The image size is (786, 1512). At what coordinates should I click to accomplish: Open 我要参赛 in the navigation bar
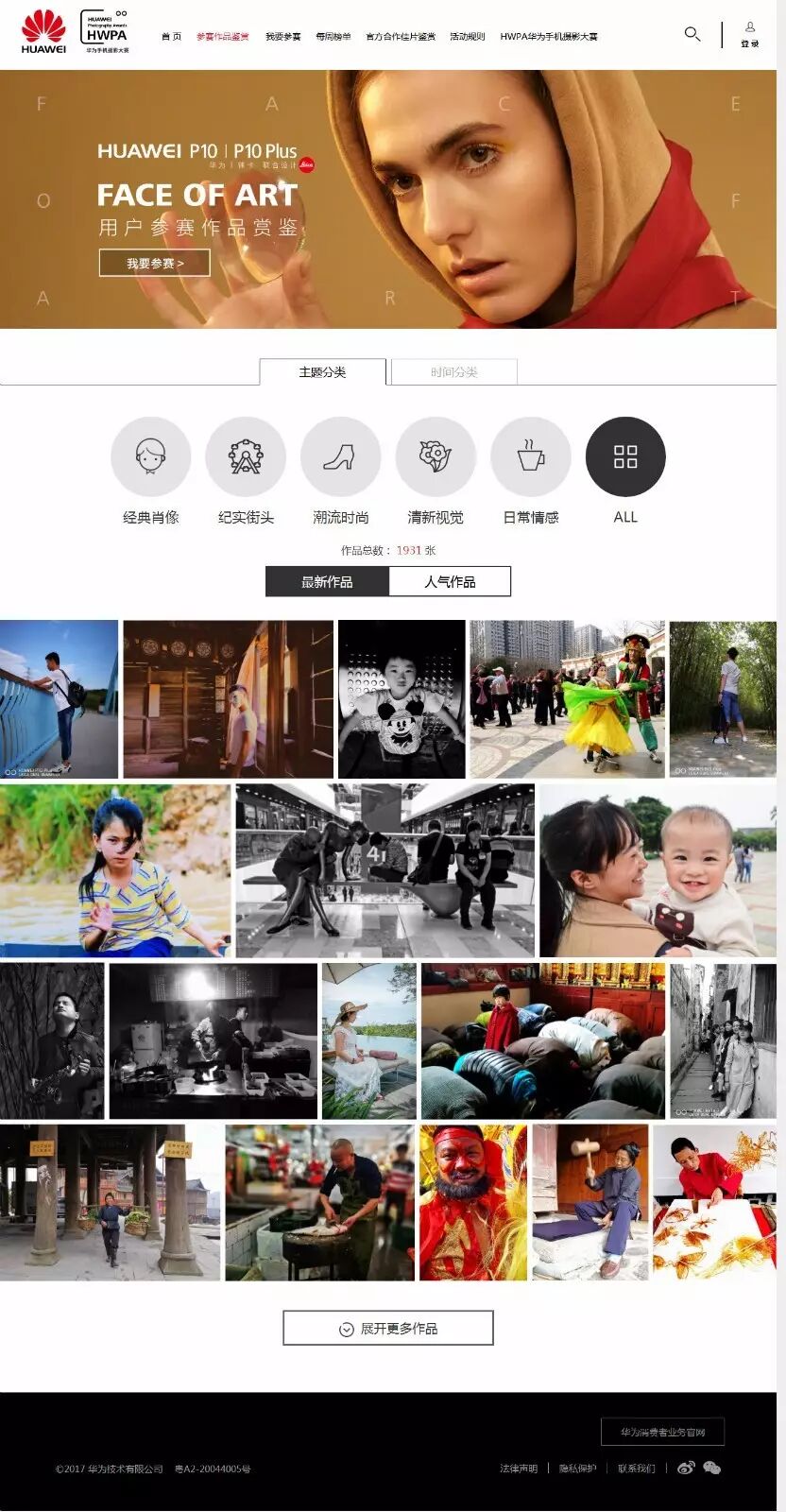click(282, 37)
